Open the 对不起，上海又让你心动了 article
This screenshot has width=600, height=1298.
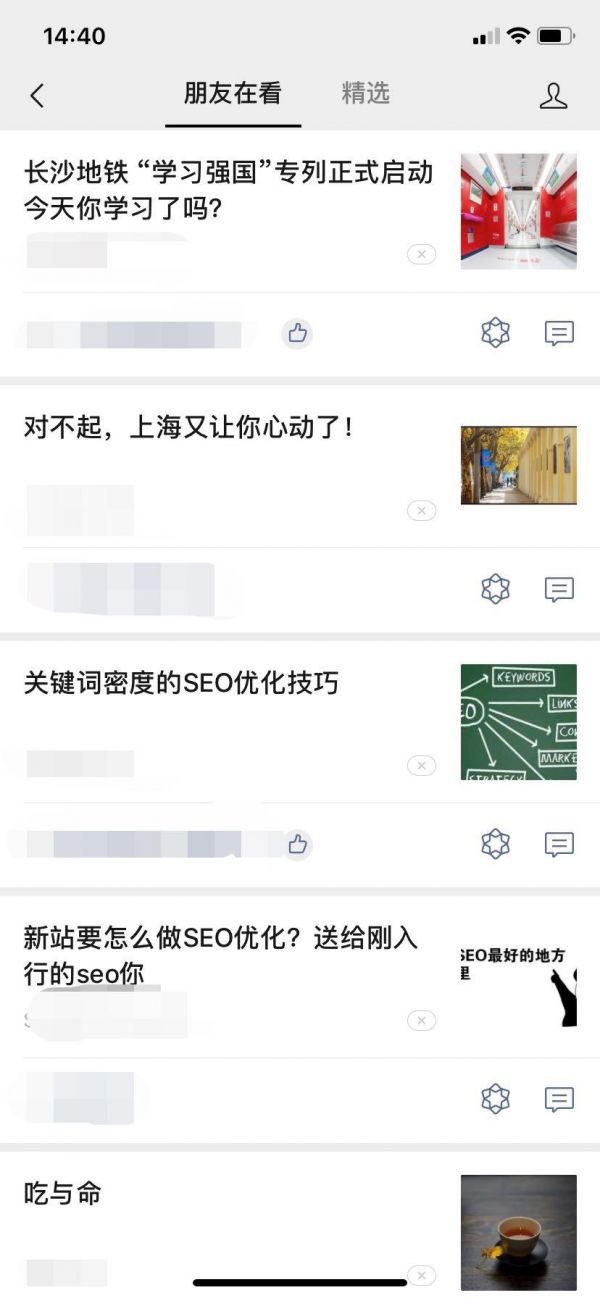pos(188,428)
